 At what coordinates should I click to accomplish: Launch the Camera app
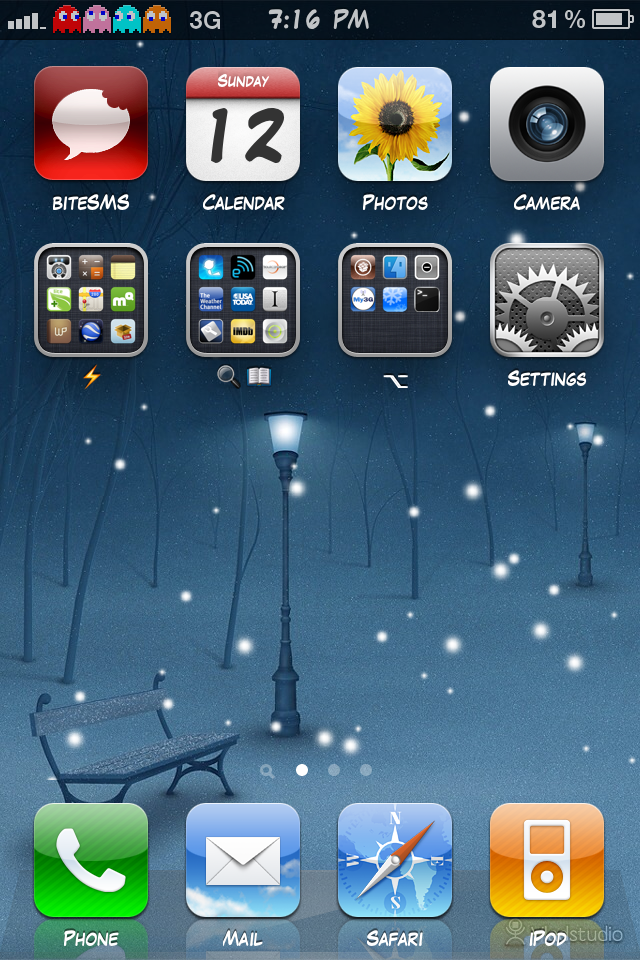(547, 124)
